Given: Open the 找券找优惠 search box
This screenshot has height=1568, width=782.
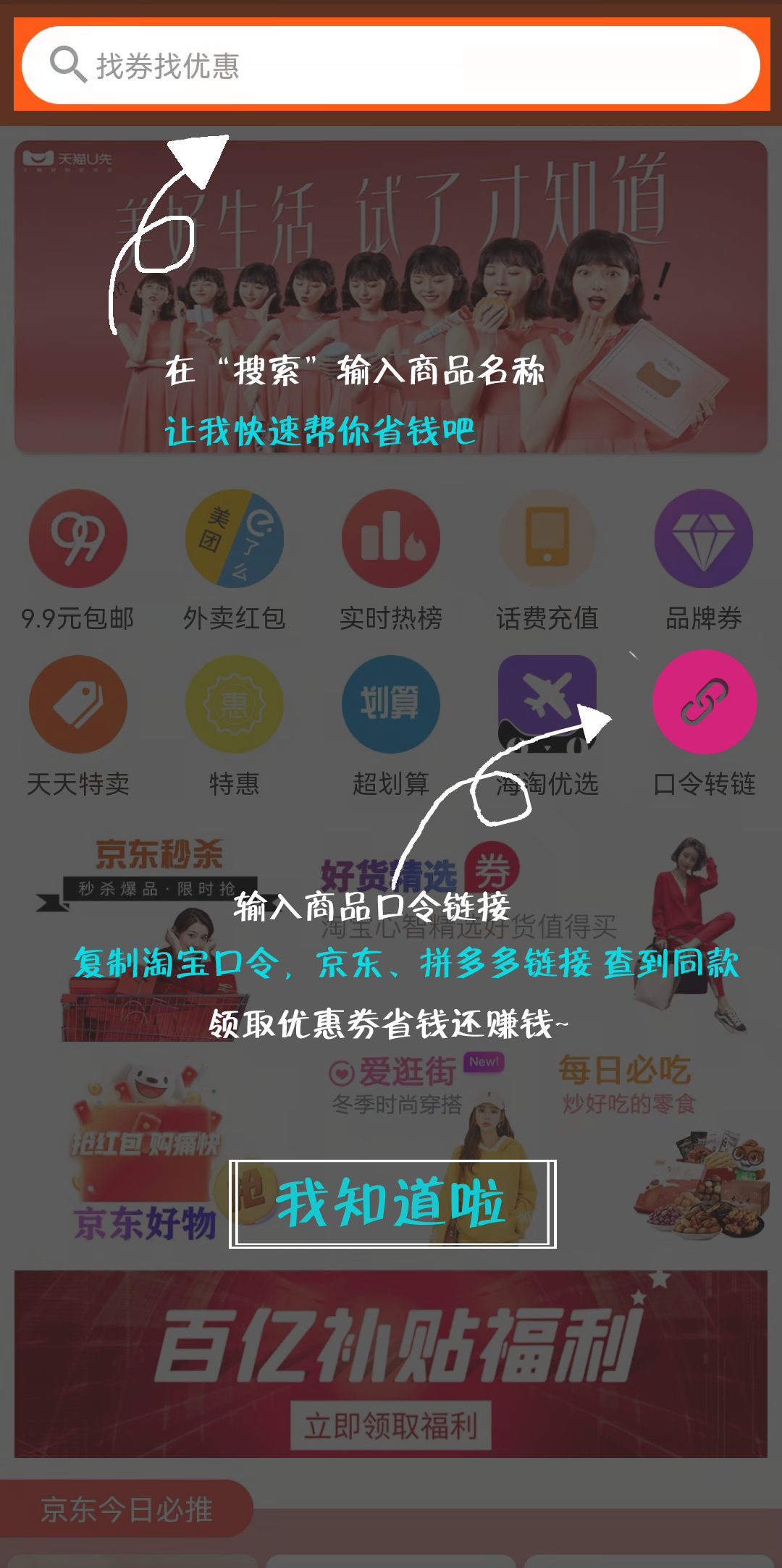Looking at the screenshot, I should coord(391,65).
